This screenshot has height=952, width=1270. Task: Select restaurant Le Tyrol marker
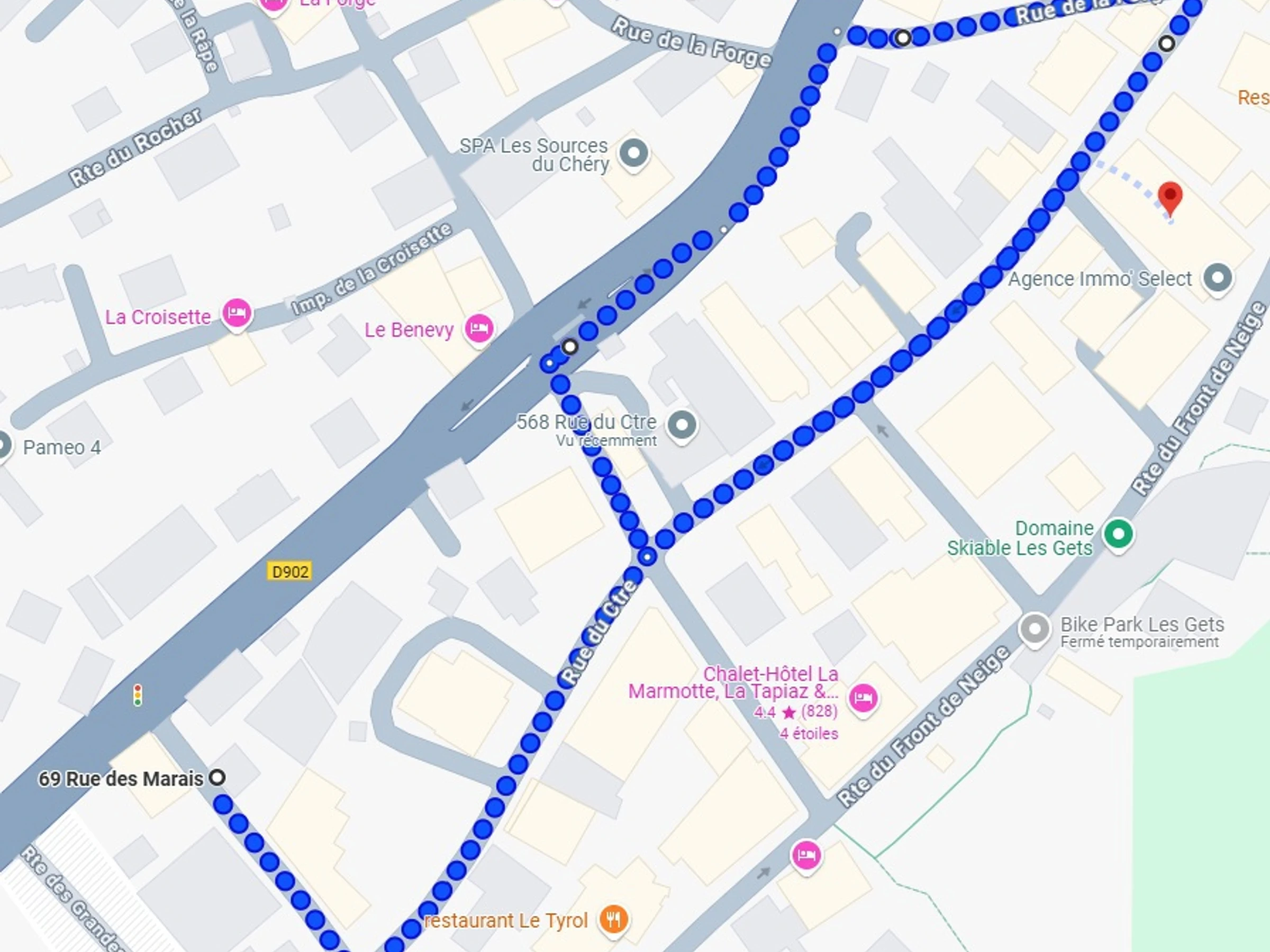point(614,919)
